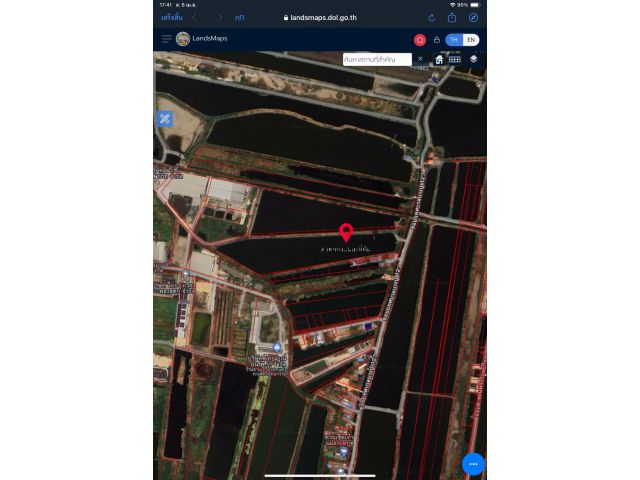Open the lock/login icon
The width and height of the screenshot is (640, 480).
coord(437,40)
